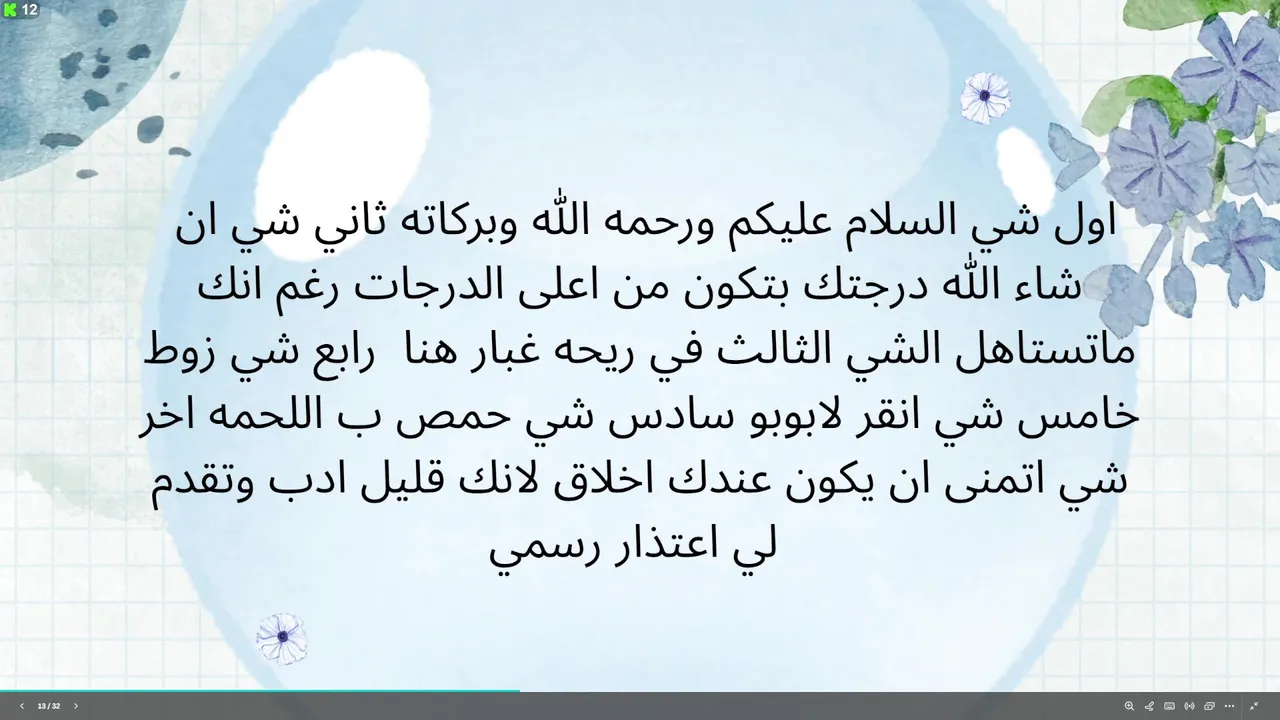
Task: Open the presenter view windows icon
Action: point(1209,706)
